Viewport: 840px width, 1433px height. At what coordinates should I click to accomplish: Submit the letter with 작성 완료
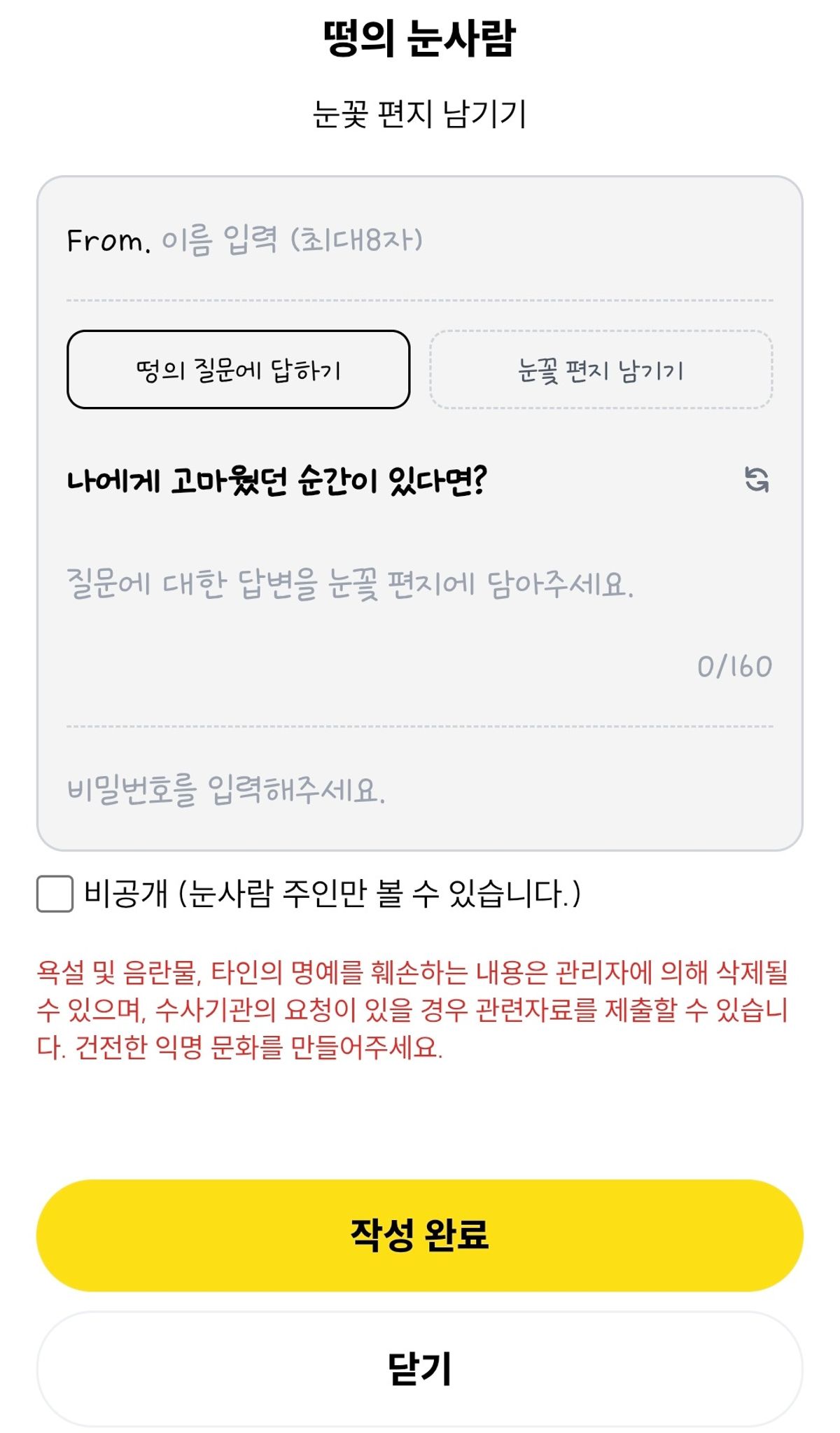[420, 1235]
